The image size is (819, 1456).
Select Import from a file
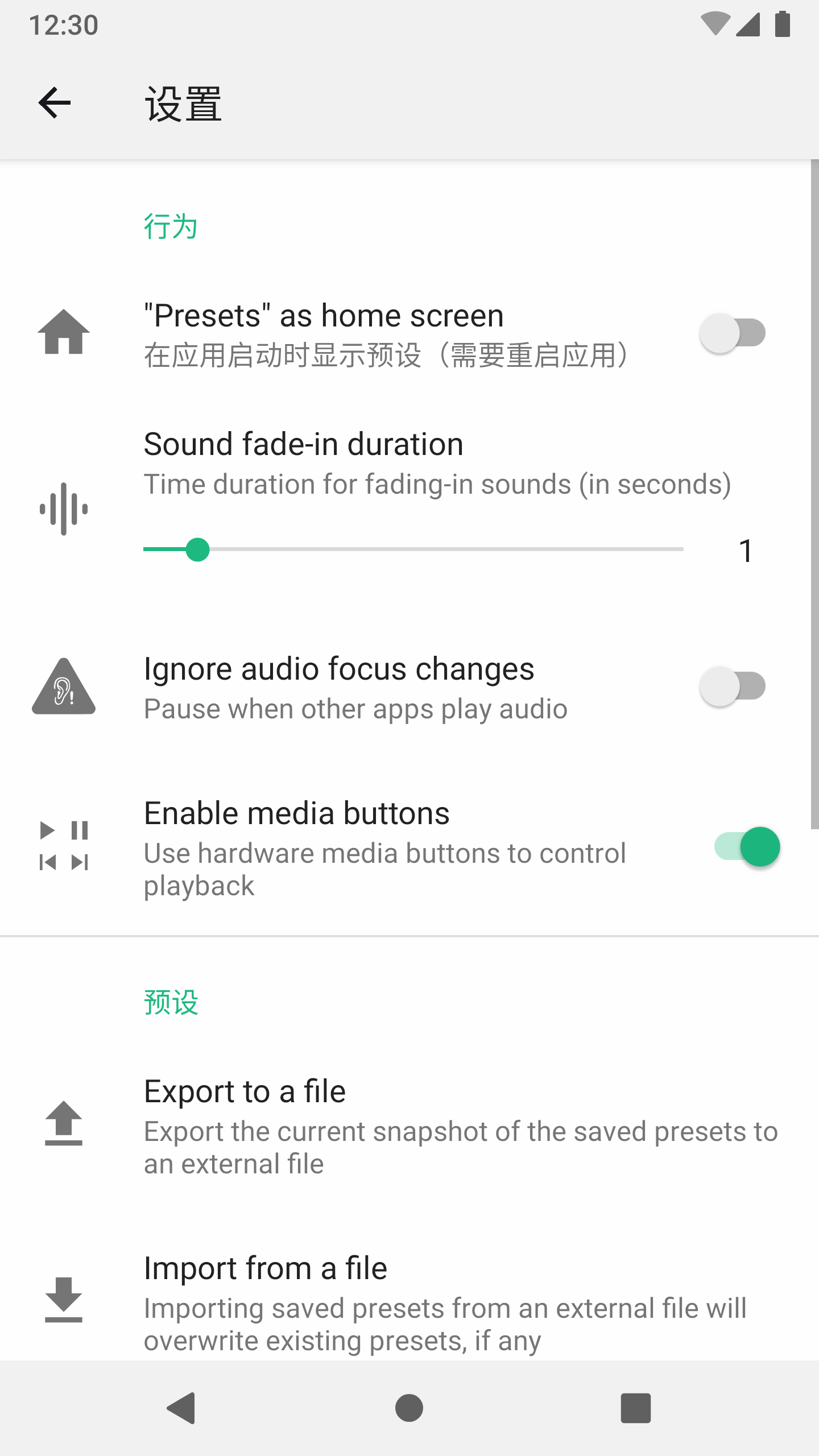point(409,1302)
